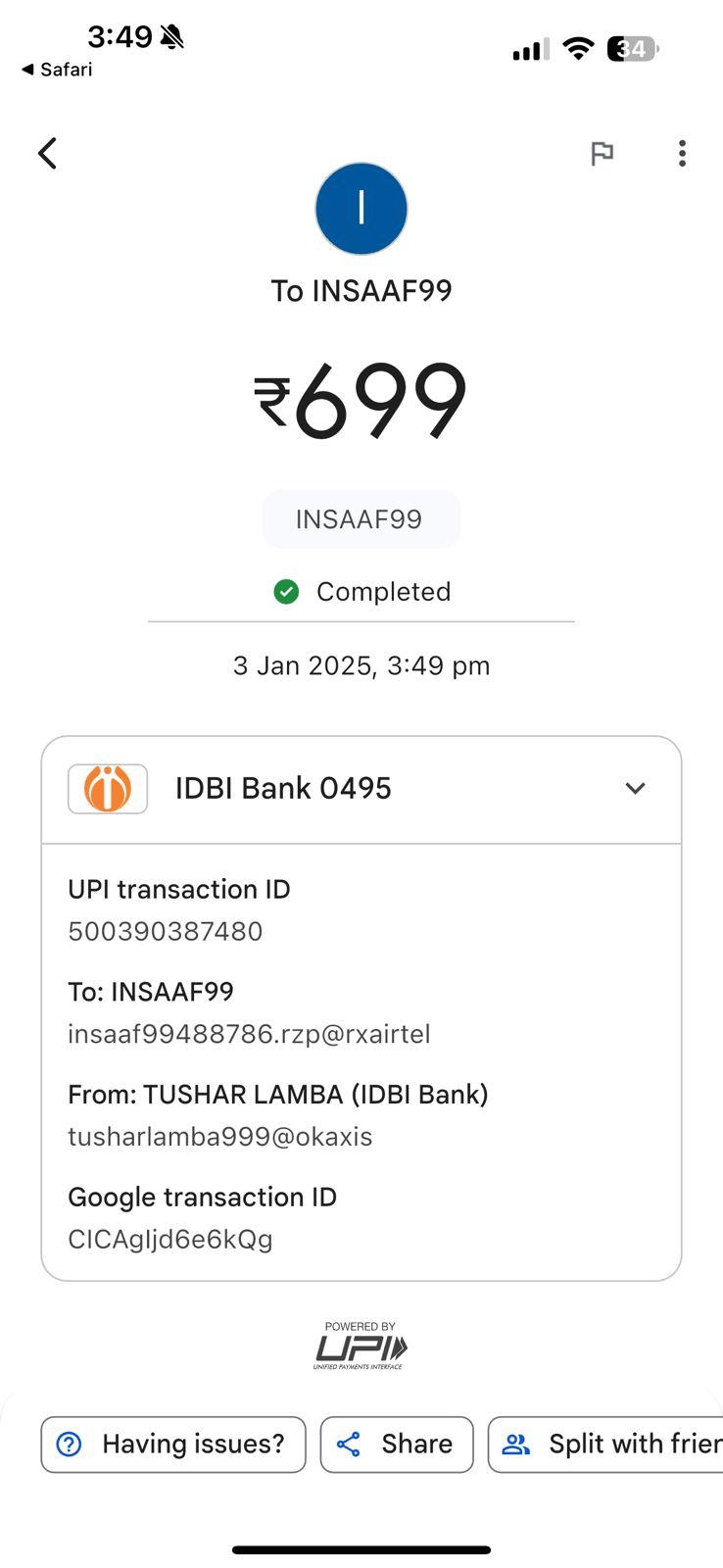Screen dimensions: 723x1568
Task: Return to Safari via the status bar link
Action: point(57,70)
